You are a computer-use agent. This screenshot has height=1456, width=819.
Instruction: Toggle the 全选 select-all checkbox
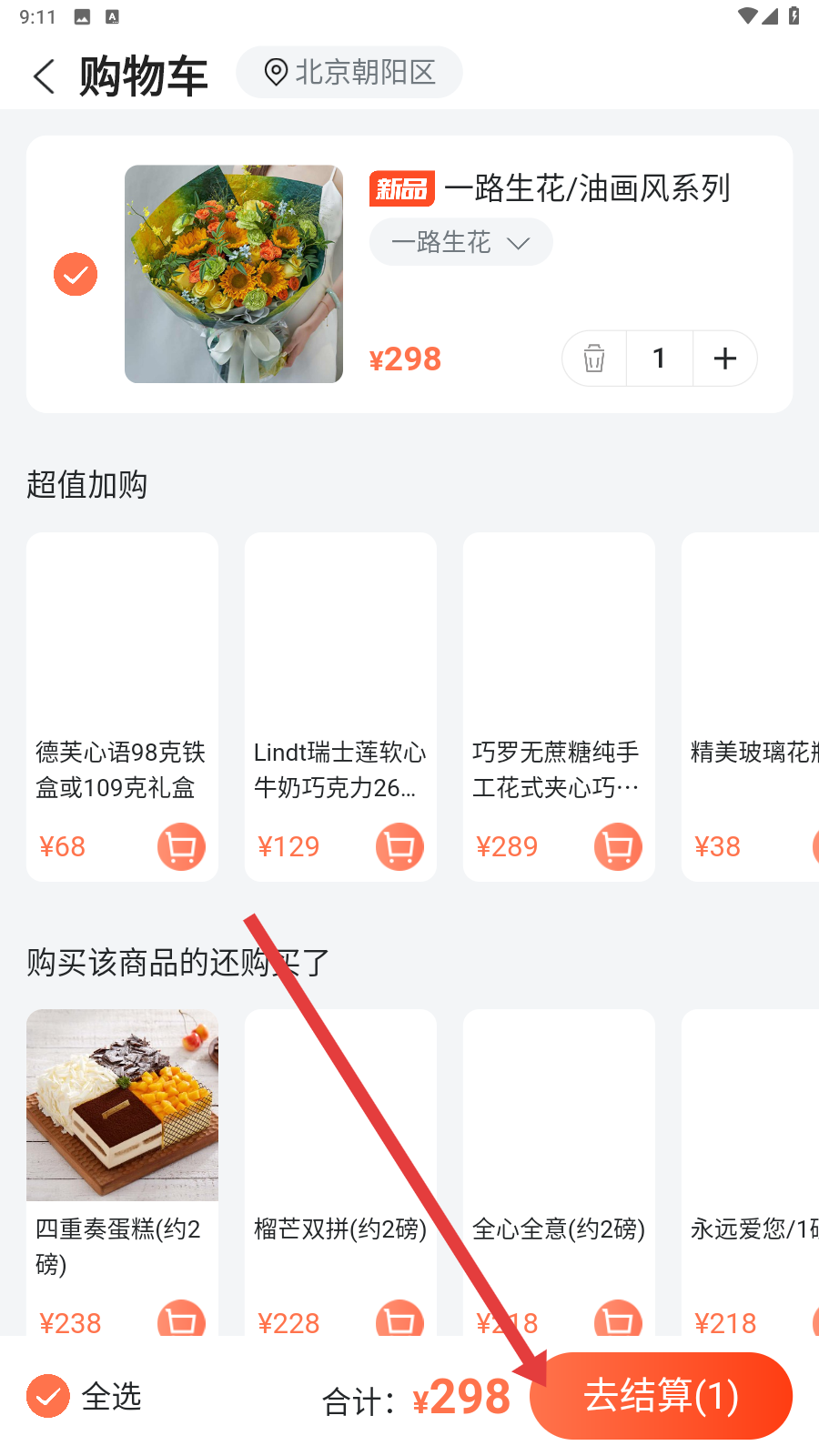48,1396
